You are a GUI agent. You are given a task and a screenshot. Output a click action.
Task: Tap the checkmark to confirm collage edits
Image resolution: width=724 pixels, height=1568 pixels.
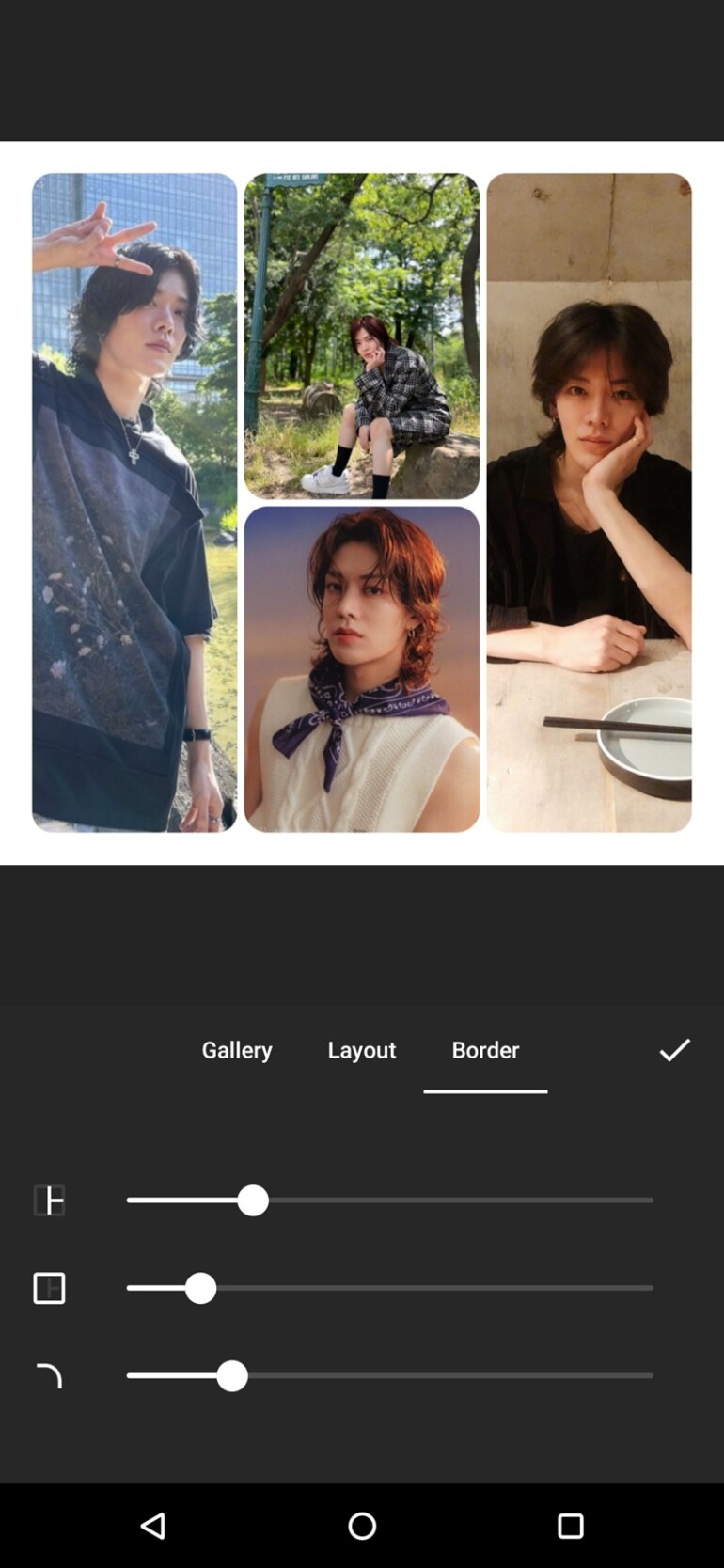tap(674, 1050)
